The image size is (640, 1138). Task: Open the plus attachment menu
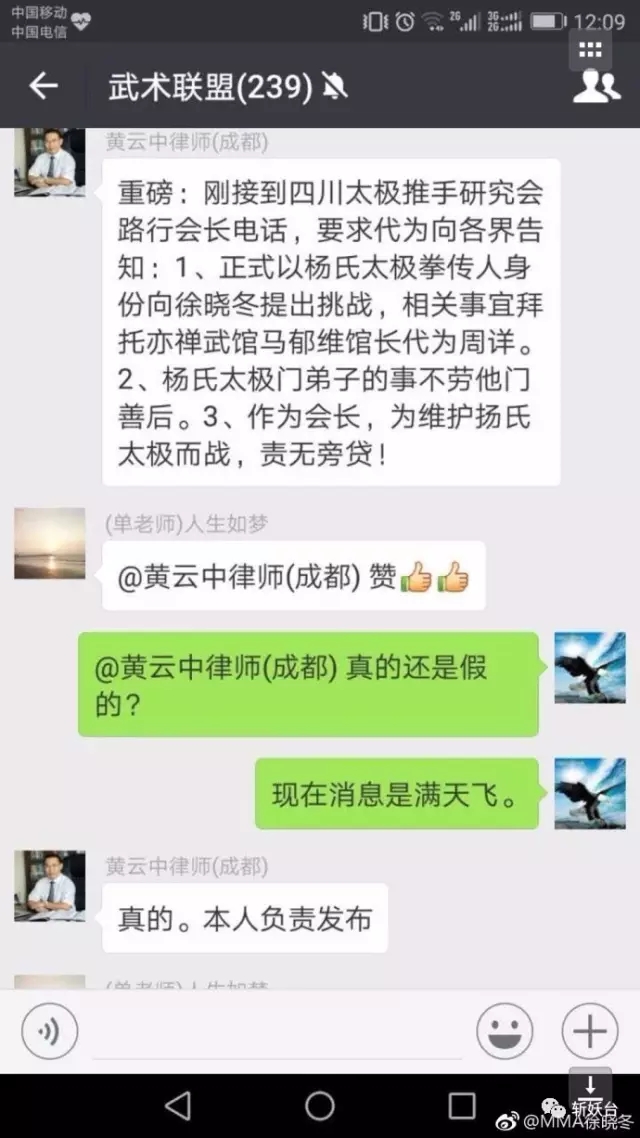(590, 1030)
